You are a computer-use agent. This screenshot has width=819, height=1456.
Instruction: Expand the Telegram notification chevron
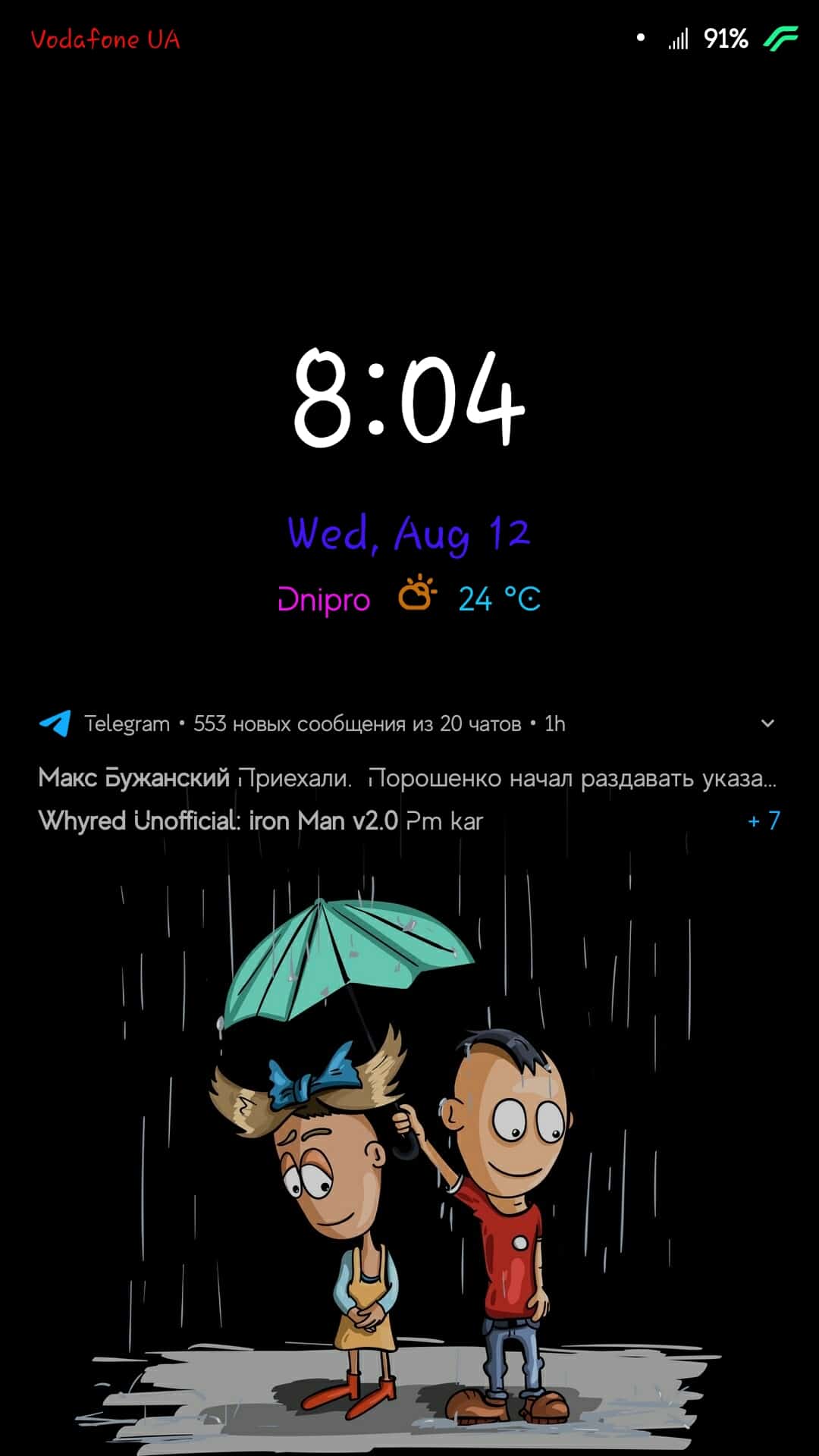tap(767, 723)
